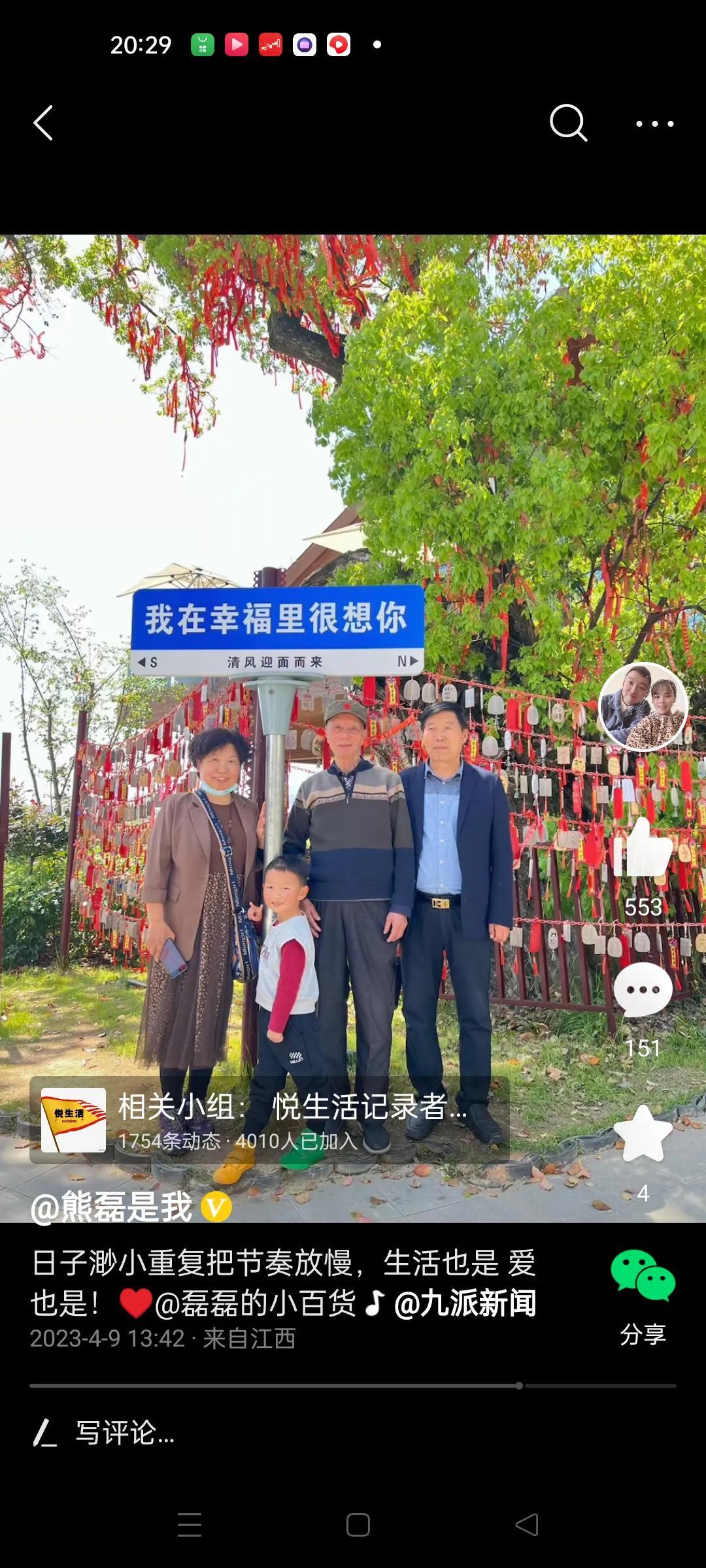The height and width of the screenshot is (1568, 706).
Task: Seek using the video progress bar
Action: point(353,1385)
